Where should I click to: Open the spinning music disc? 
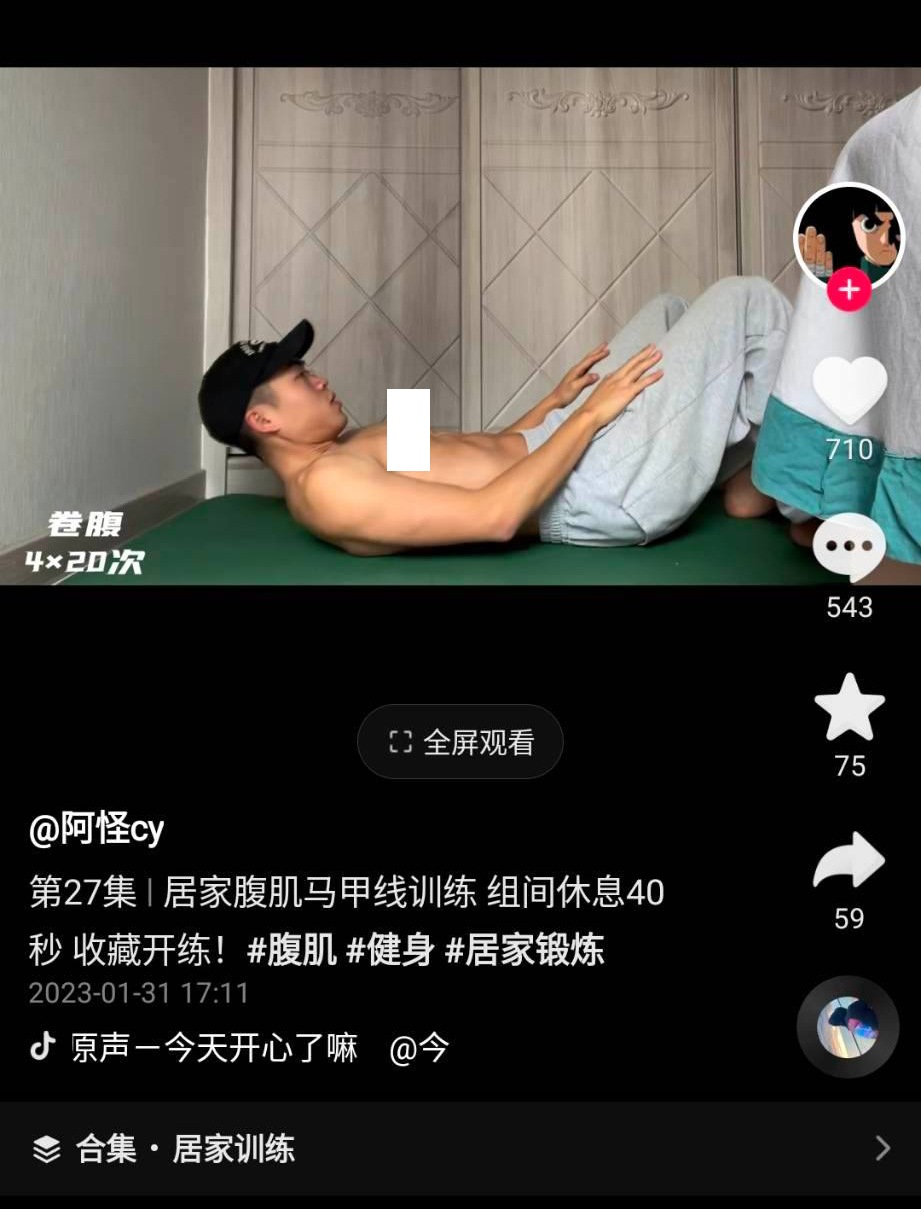[848, 1026]
